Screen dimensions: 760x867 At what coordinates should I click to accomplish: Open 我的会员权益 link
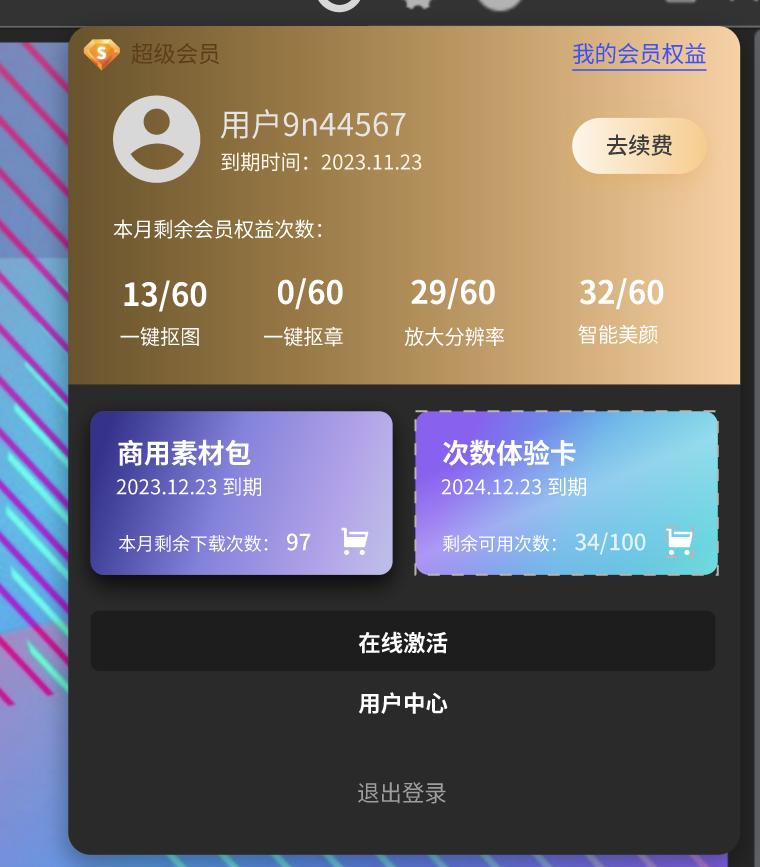pyautogui.click(x=638, y=56)
